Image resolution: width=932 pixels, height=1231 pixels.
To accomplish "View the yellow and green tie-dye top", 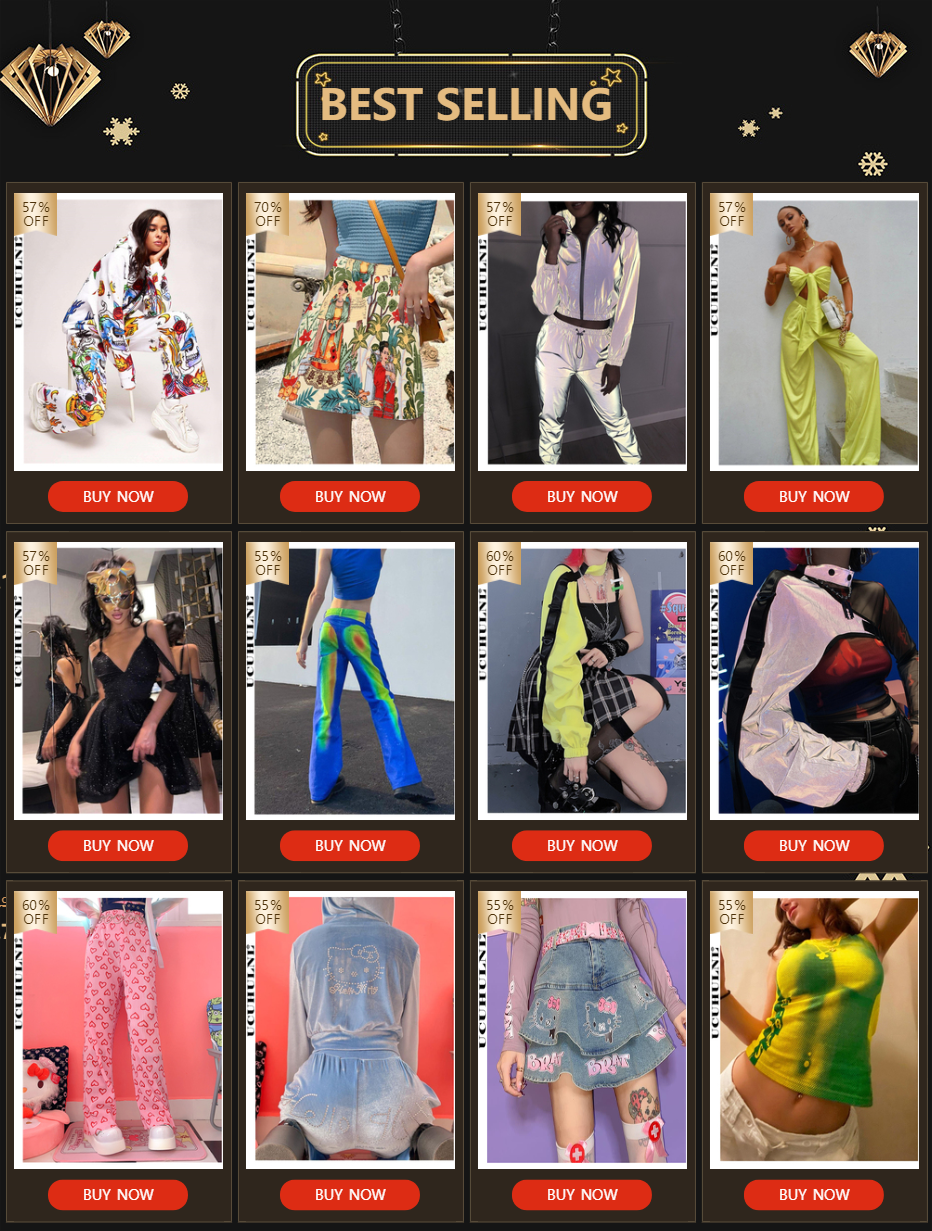I will click(814, 1029).
